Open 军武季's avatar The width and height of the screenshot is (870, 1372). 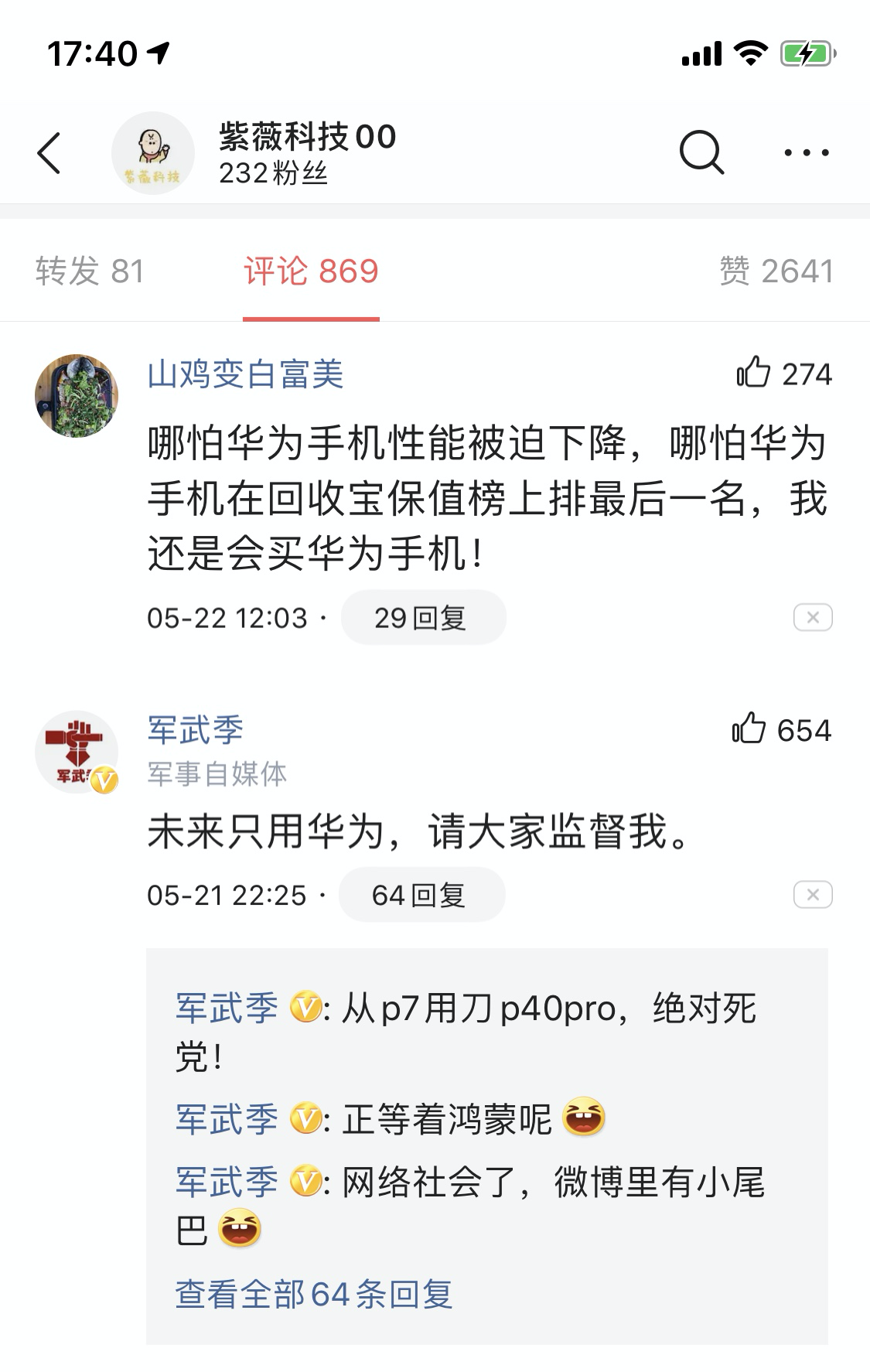coord(77,752)
